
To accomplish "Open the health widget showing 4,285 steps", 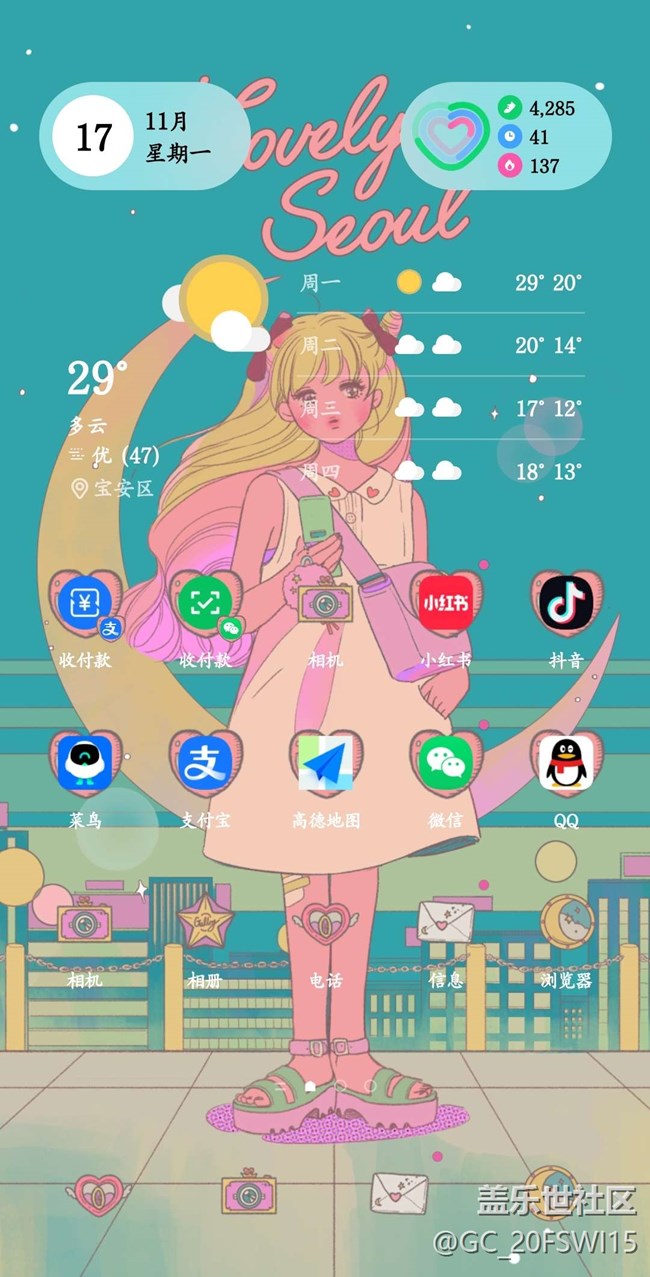I will point(505,137).
